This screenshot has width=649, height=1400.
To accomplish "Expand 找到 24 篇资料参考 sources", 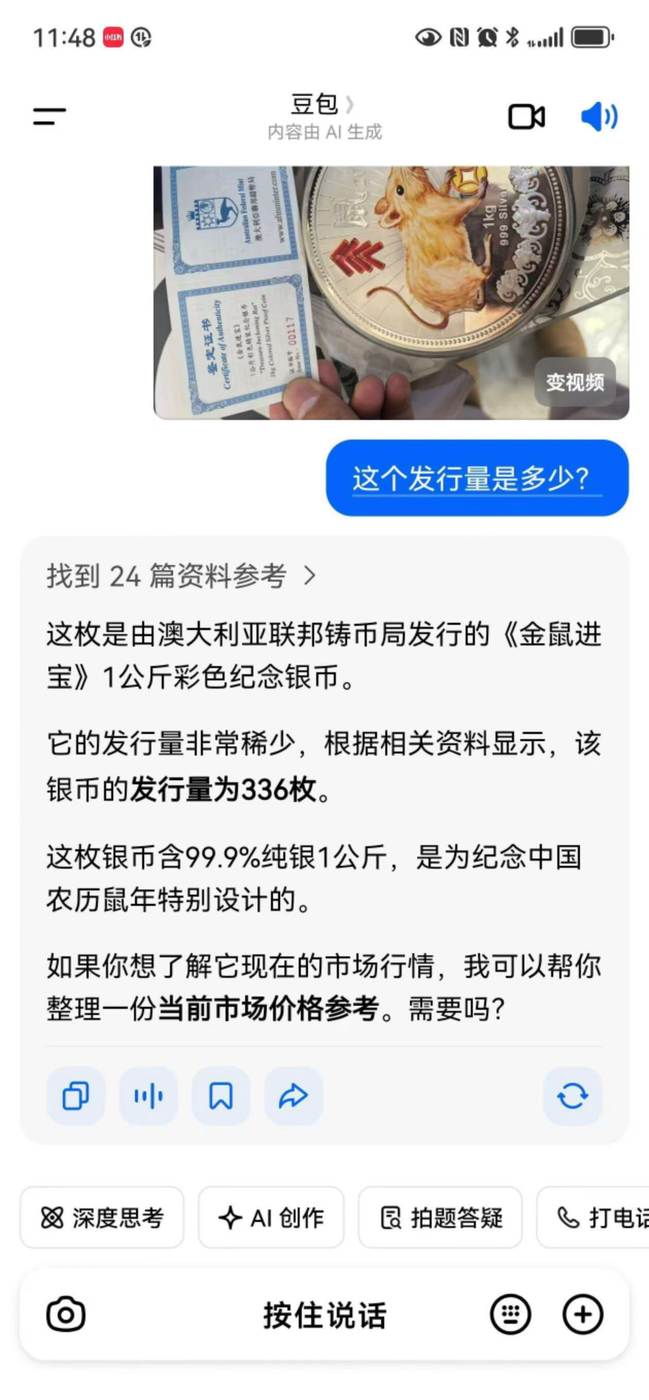I will point(180,575).
